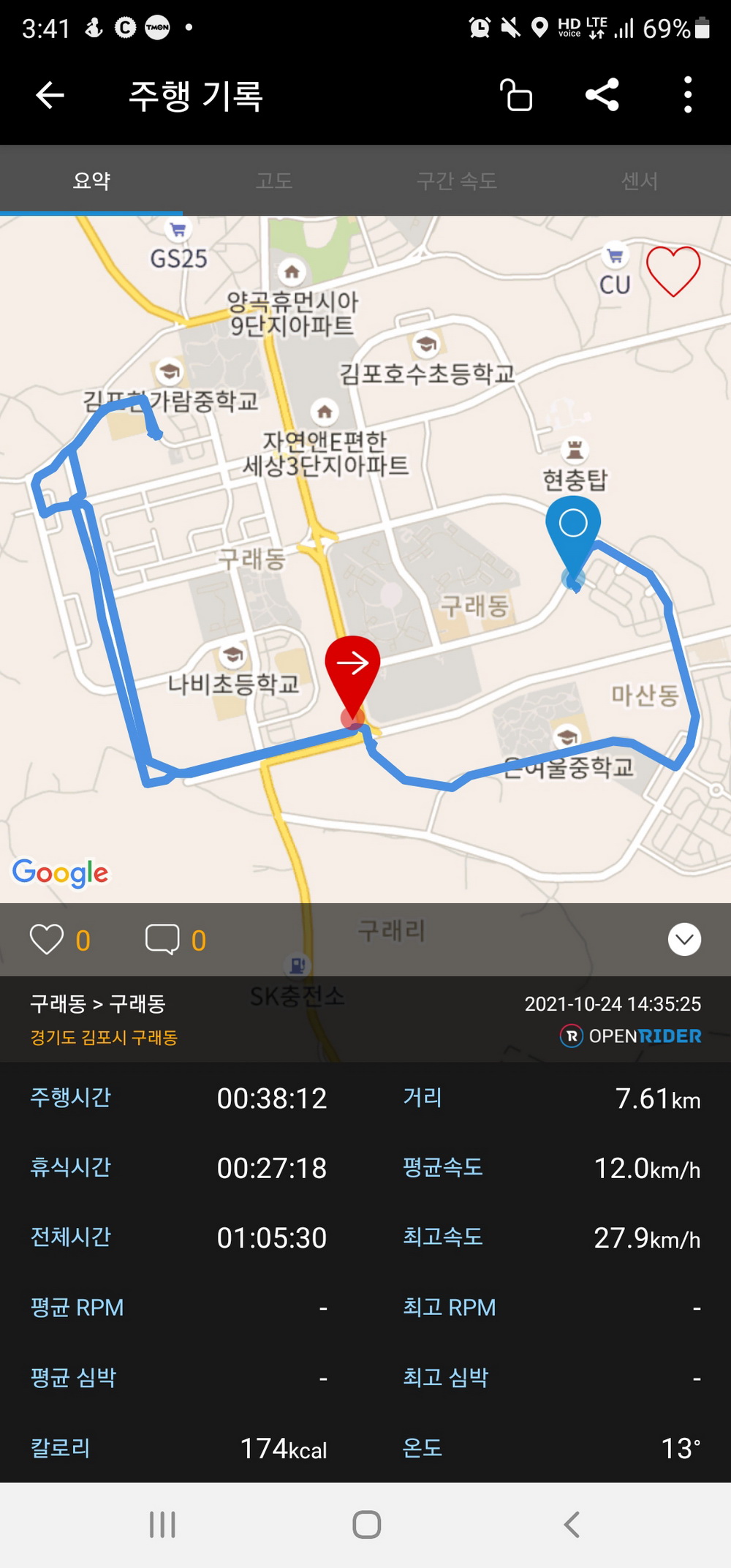Select the 요약 tab

coord(91,181)
